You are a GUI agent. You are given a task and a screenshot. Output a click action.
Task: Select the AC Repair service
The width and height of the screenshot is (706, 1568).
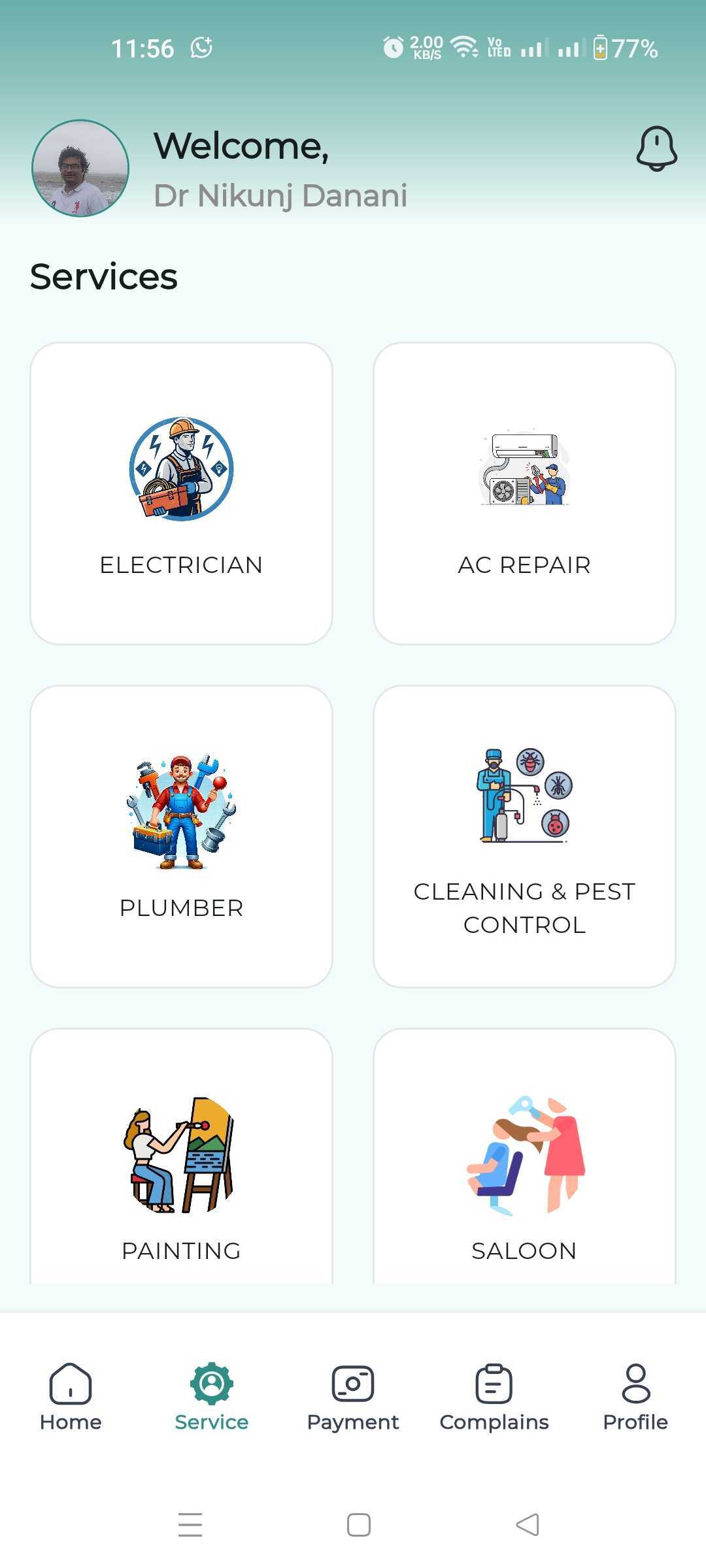pyautogui.click(x=524, y=493)
